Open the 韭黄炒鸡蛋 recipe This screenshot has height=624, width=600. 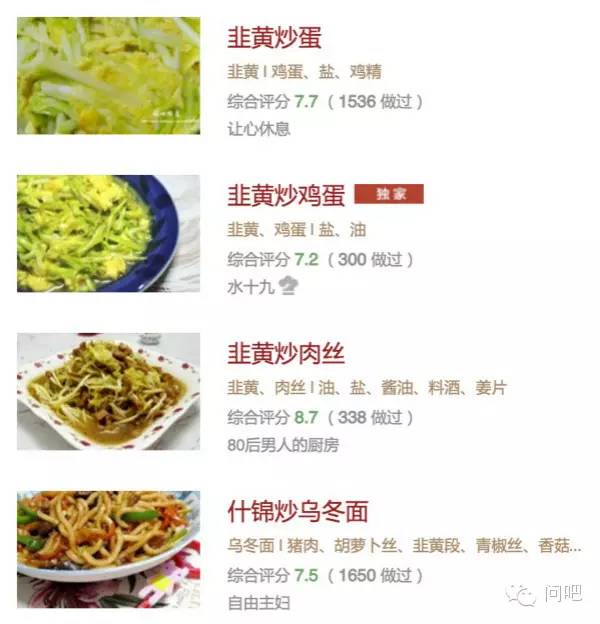tap(286, 194)
